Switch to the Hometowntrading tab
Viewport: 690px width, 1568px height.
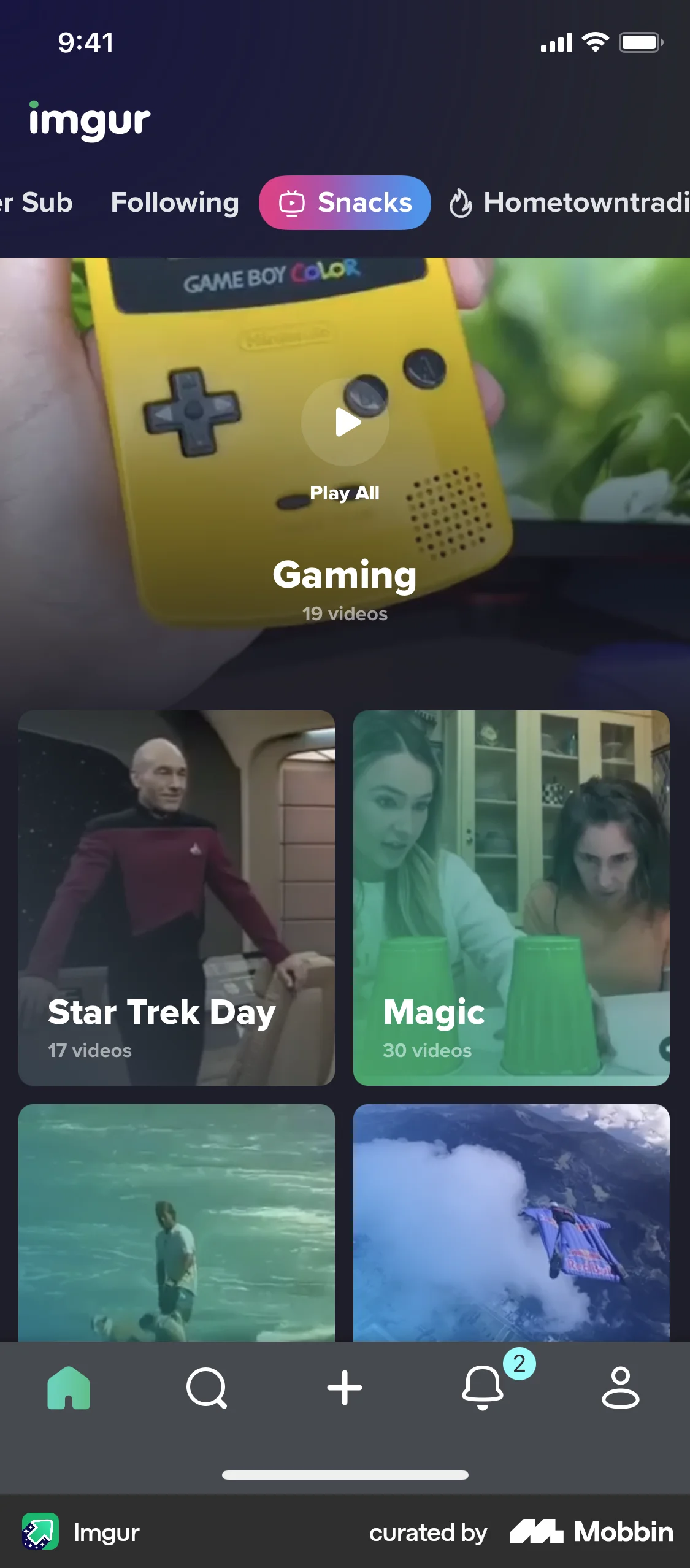(x=583, y=202)
